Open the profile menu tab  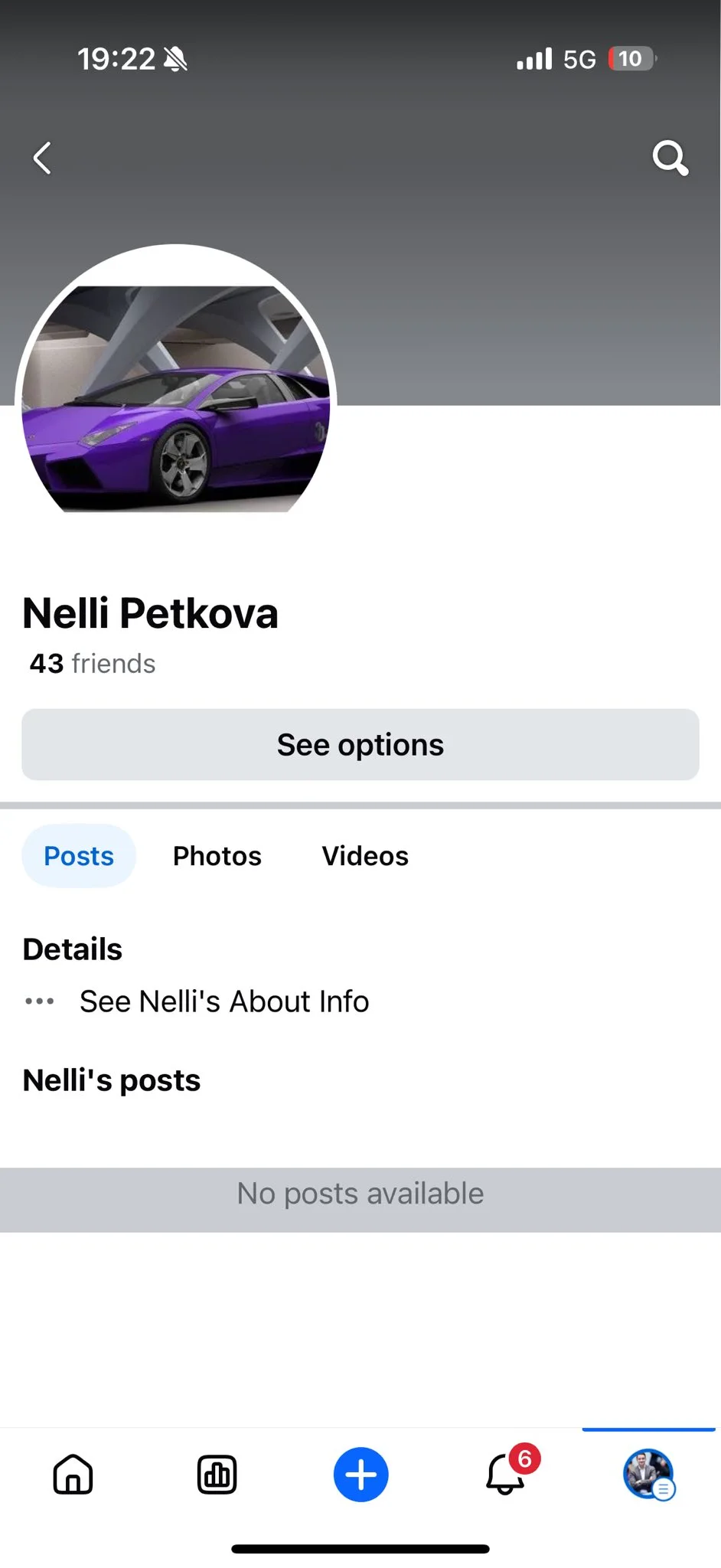[648, 1475]
